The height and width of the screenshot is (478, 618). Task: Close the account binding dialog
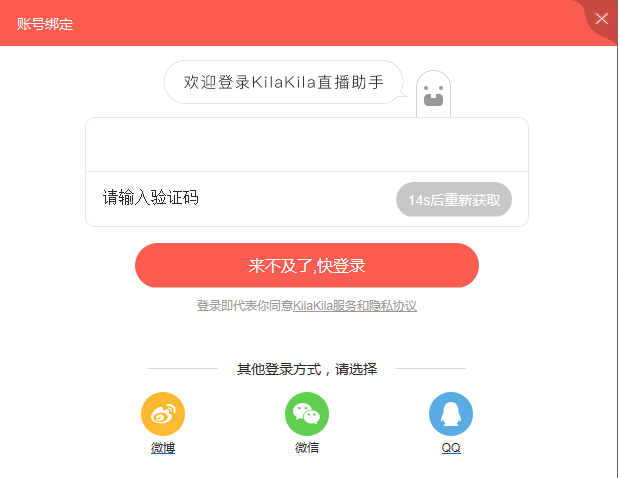601,18
